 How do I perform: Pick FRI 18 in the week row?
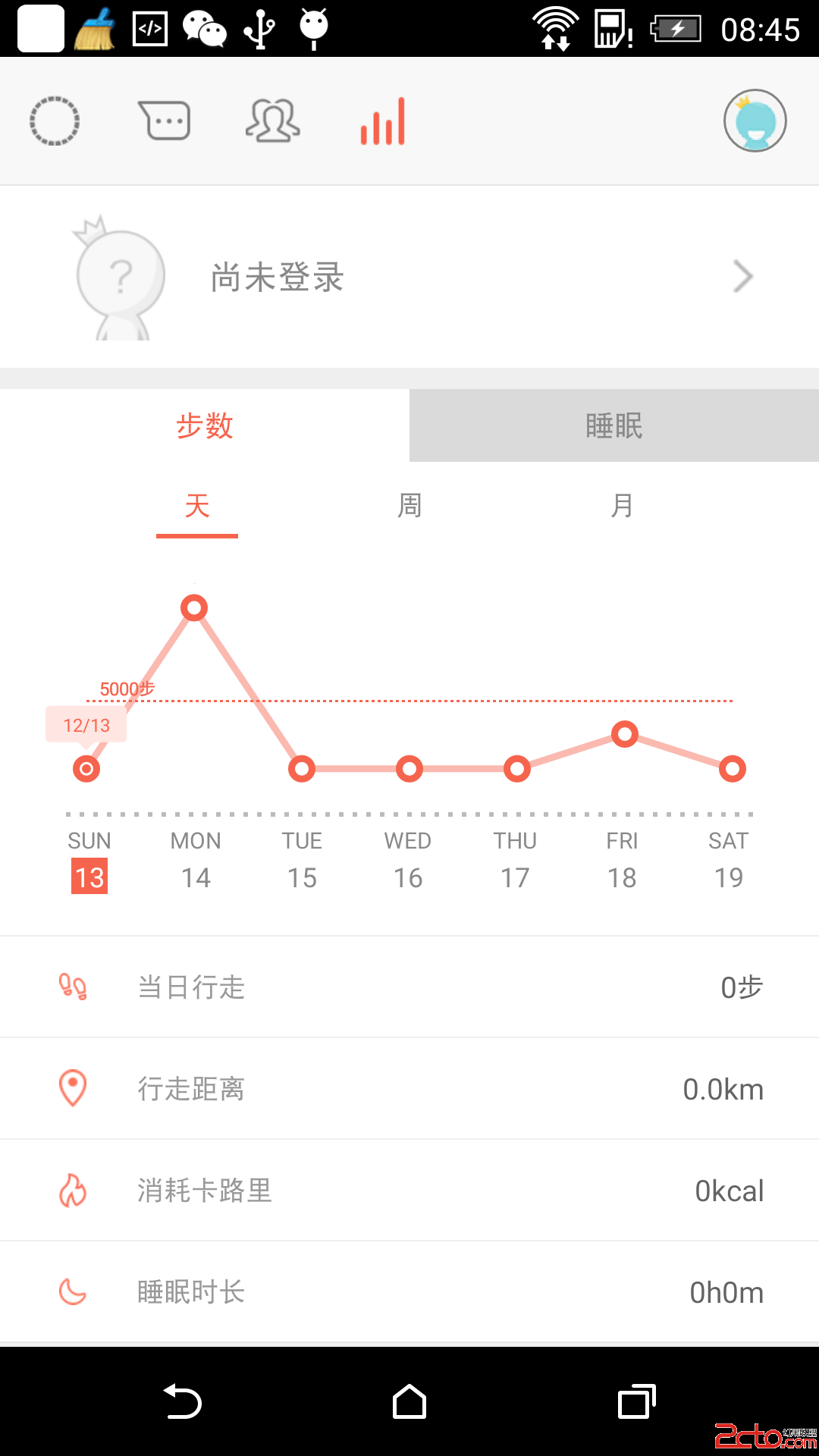[x=622, y=861]
